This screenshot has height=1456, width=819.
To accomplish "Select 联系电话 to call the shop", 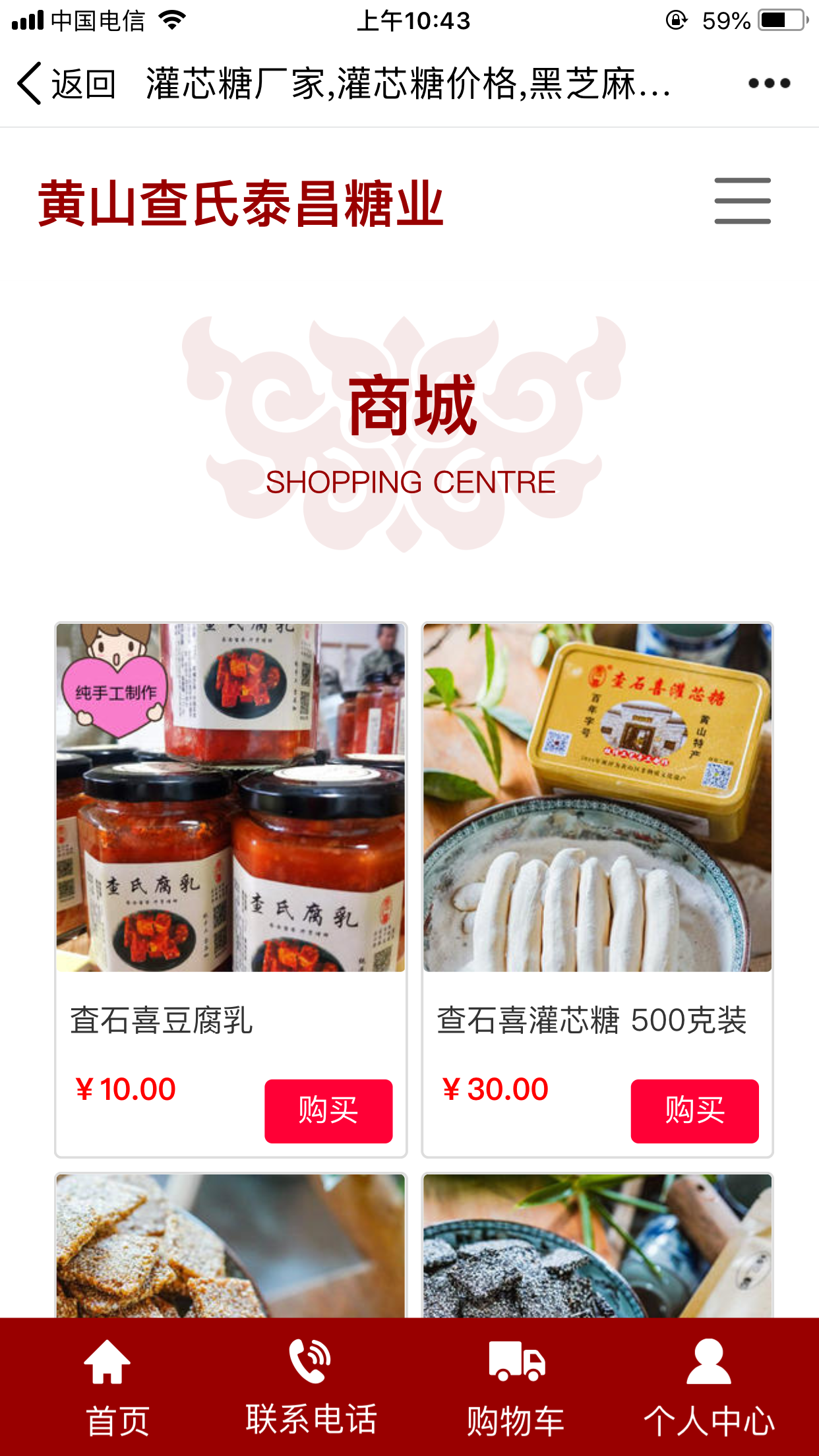I will coord(311,1387).
